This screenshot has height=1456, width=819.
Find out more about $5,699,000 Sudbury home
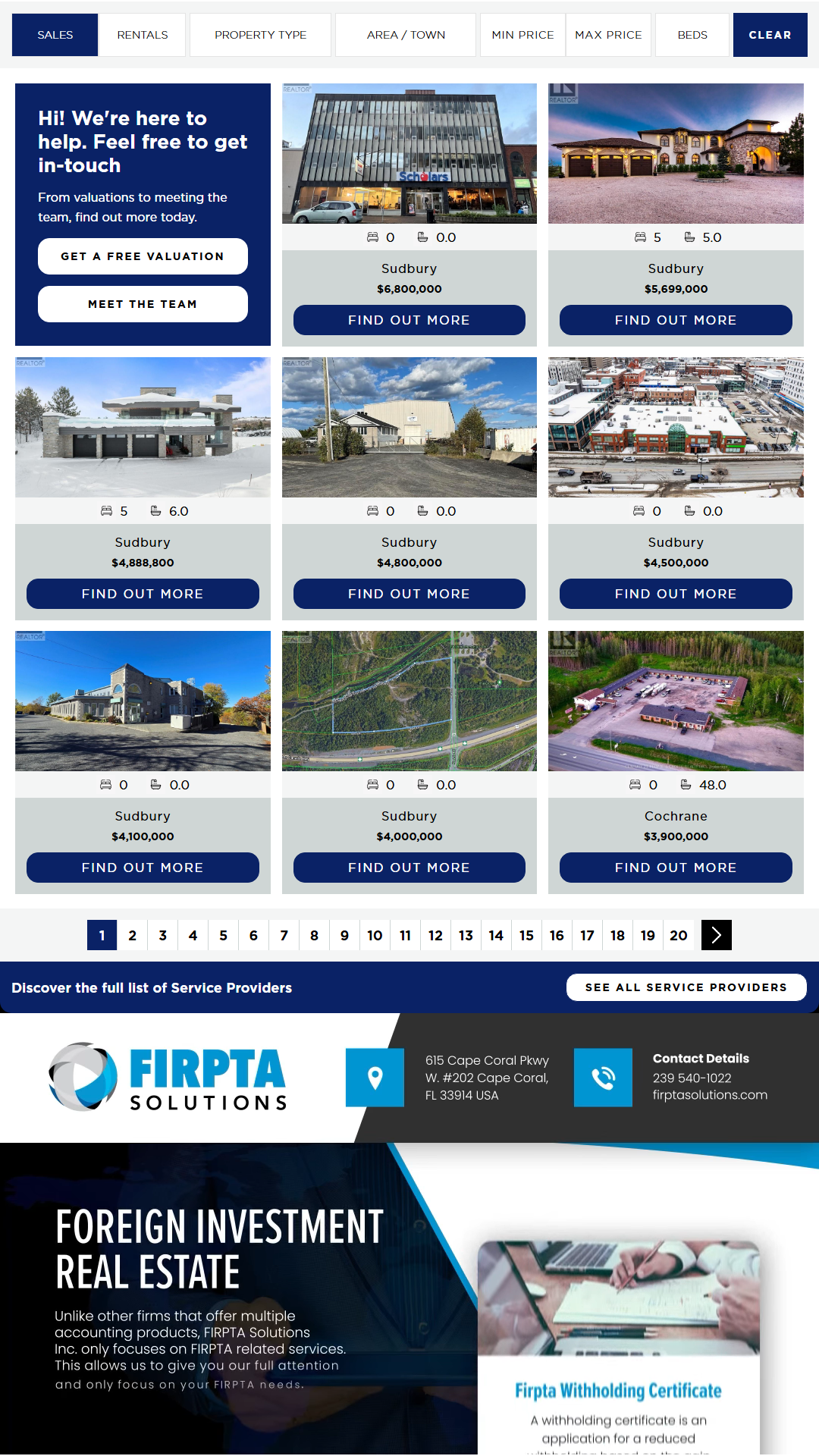[x=676, y=320]
